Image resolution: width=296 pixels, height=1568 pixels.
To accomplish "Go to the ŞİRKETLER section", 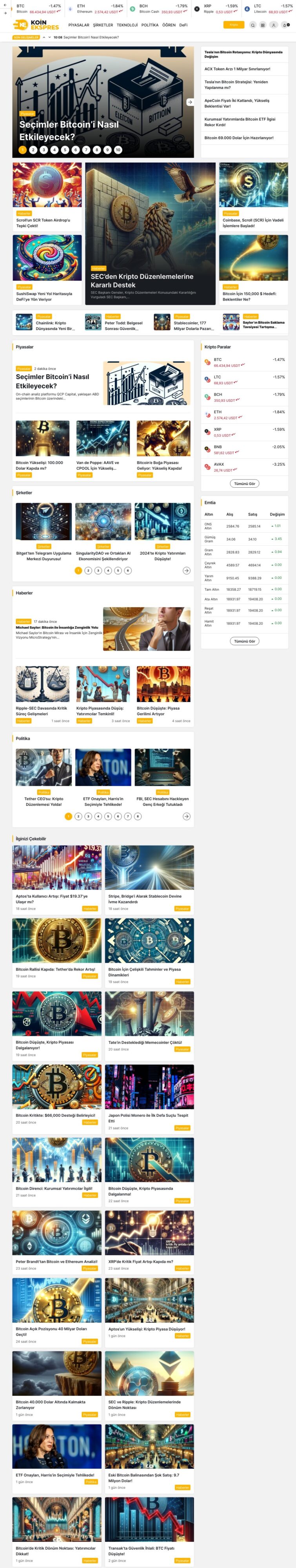I will click(x=103, y=25).
